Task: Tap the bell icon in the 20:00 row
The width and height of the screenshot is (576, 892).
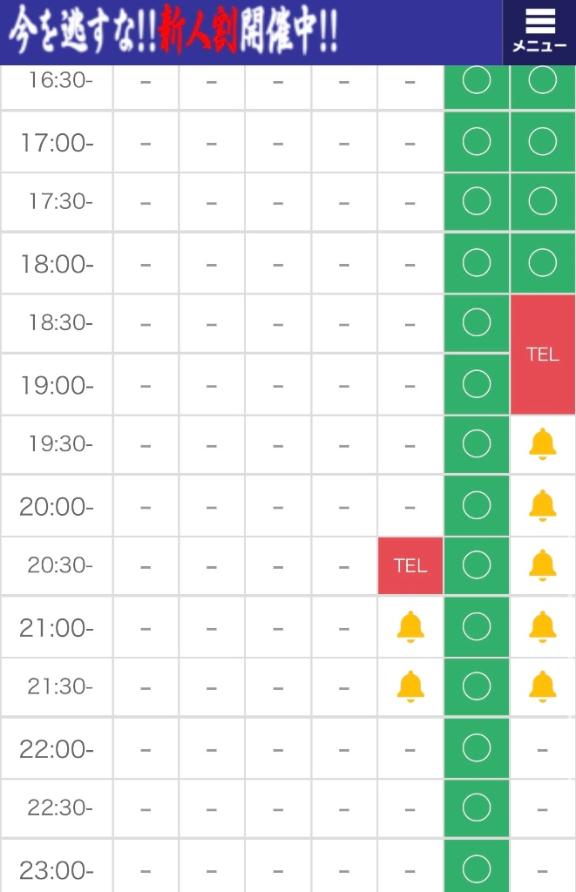Action: [x=542, y=505]
